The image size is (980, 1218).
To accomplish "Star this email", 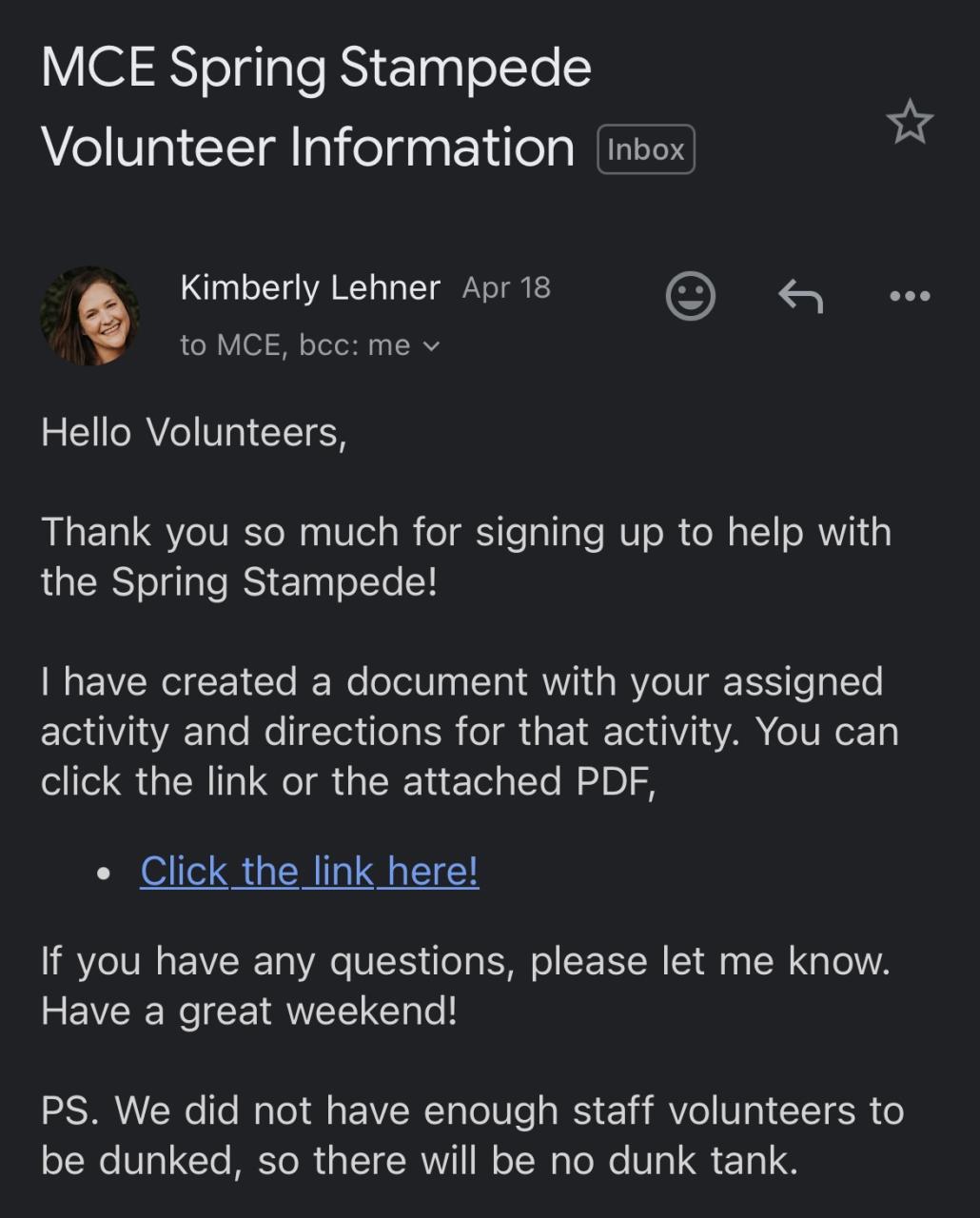I will [910, 123].
